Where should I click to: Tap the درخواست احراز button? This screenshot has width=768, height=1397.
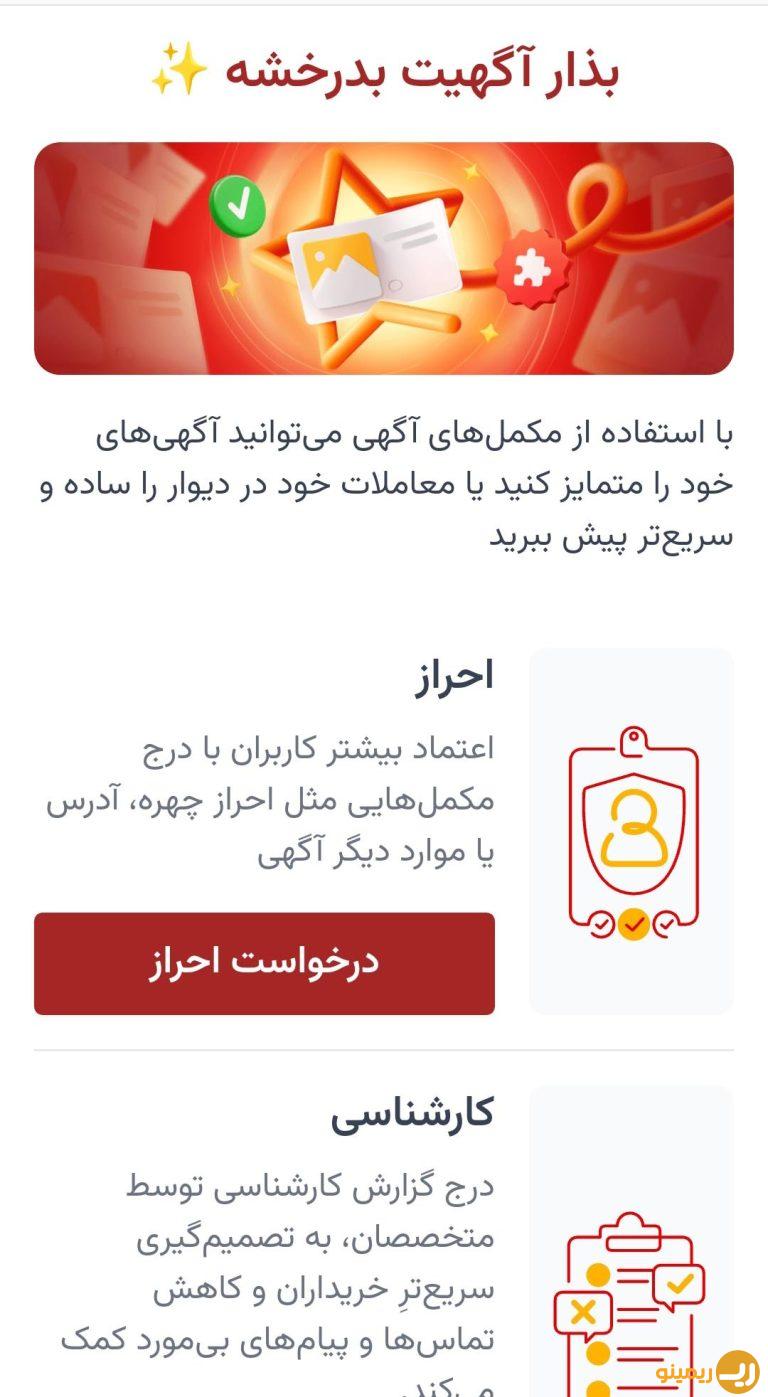(x=264, y=963)
